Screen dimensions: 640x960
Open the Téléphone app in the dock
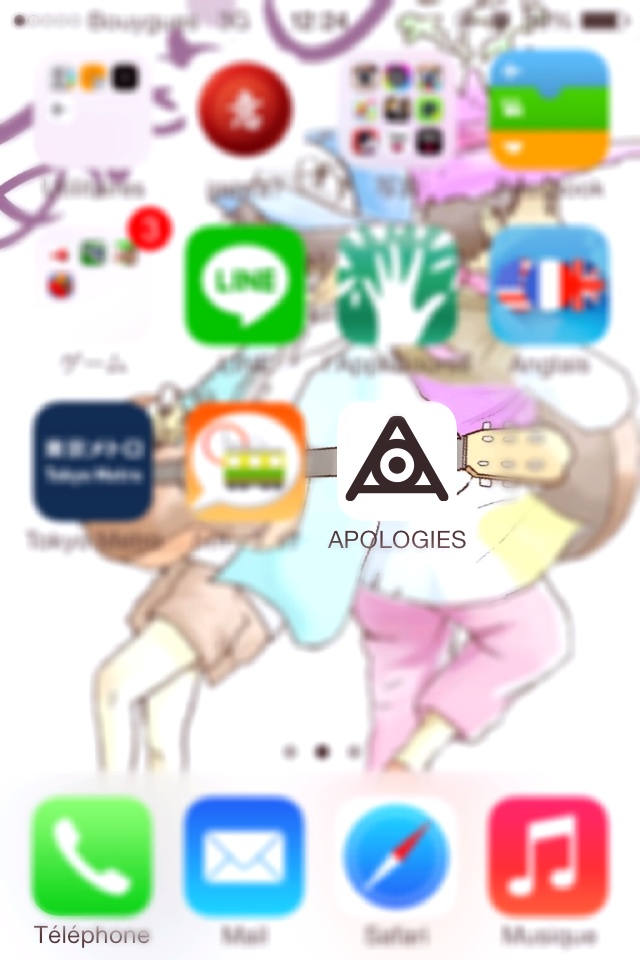point(92,856)
